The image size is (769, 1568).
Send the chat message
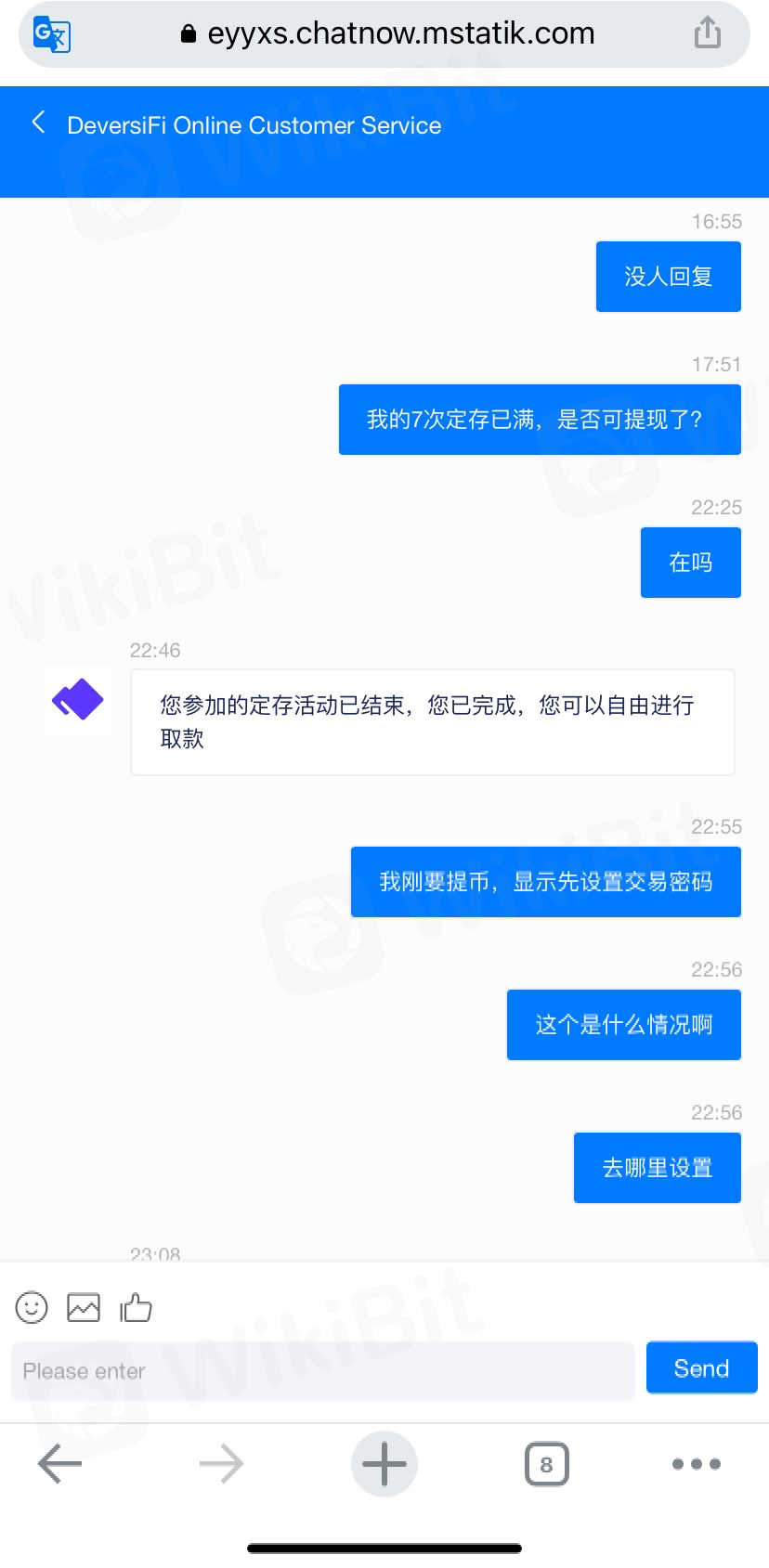click(701, 1368)
